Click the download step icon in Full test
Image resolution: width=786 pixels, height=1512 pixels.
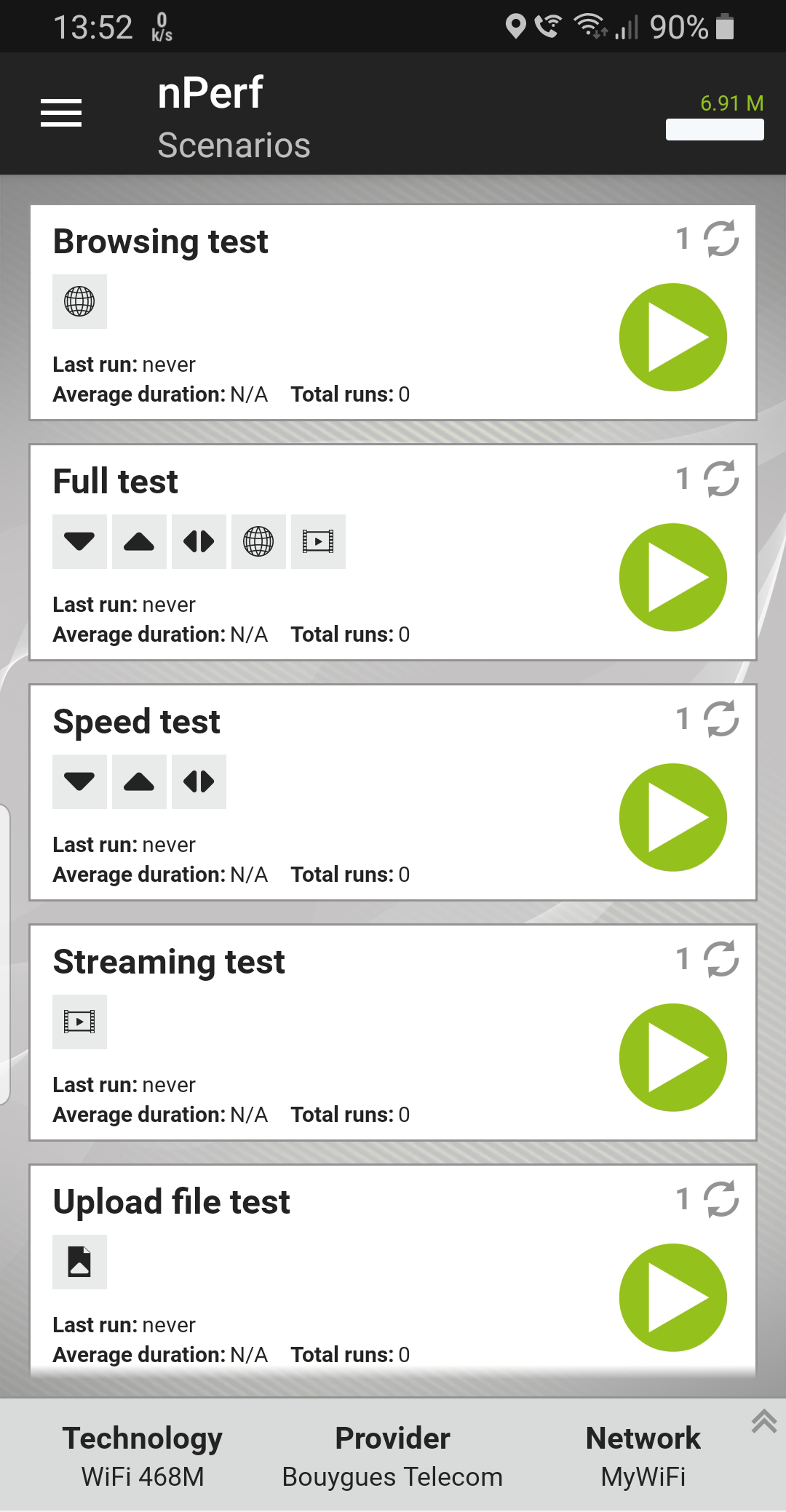tap(79, 541)
